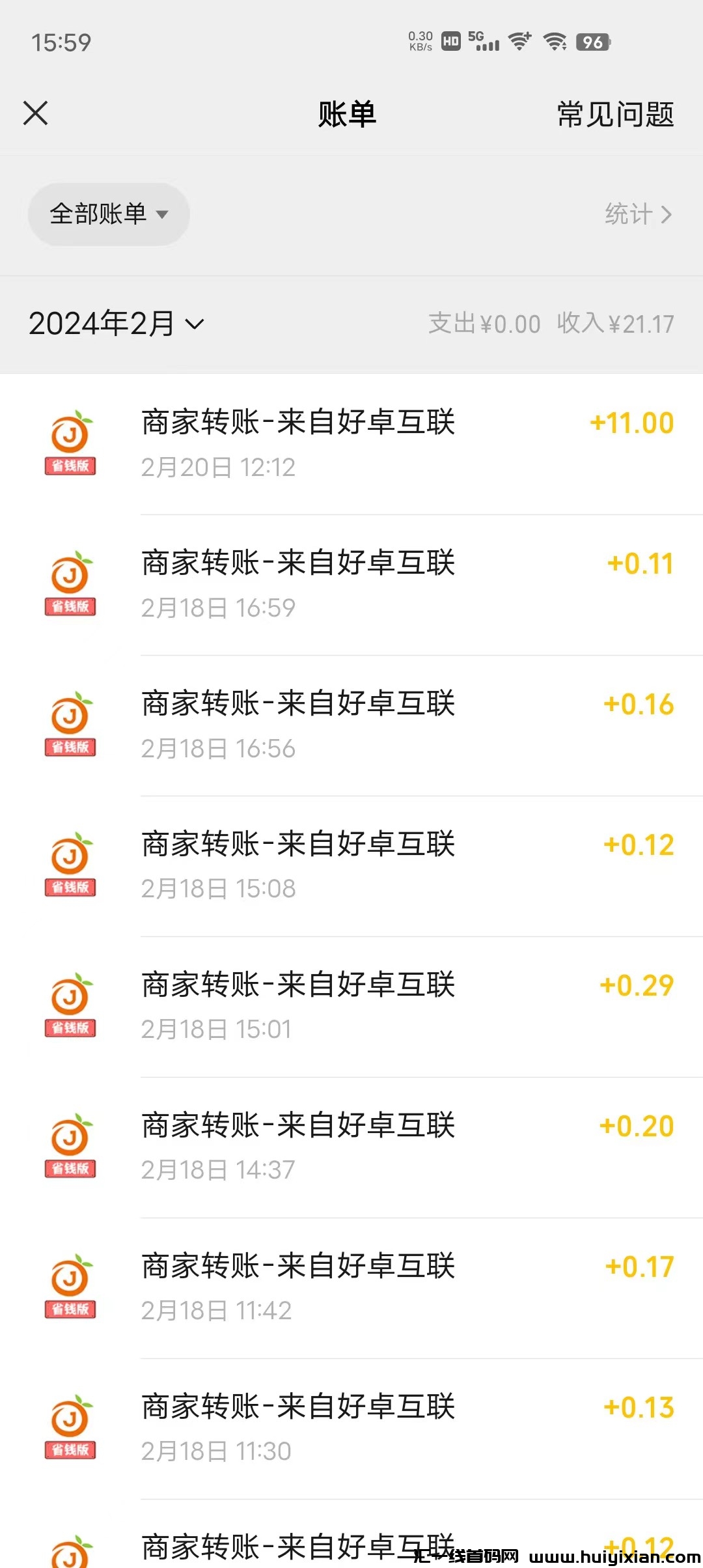This screenshot has width=703, height=1568.
Task: Open the +0.16 transfer at 16:56
Action: tap(351, 725)
